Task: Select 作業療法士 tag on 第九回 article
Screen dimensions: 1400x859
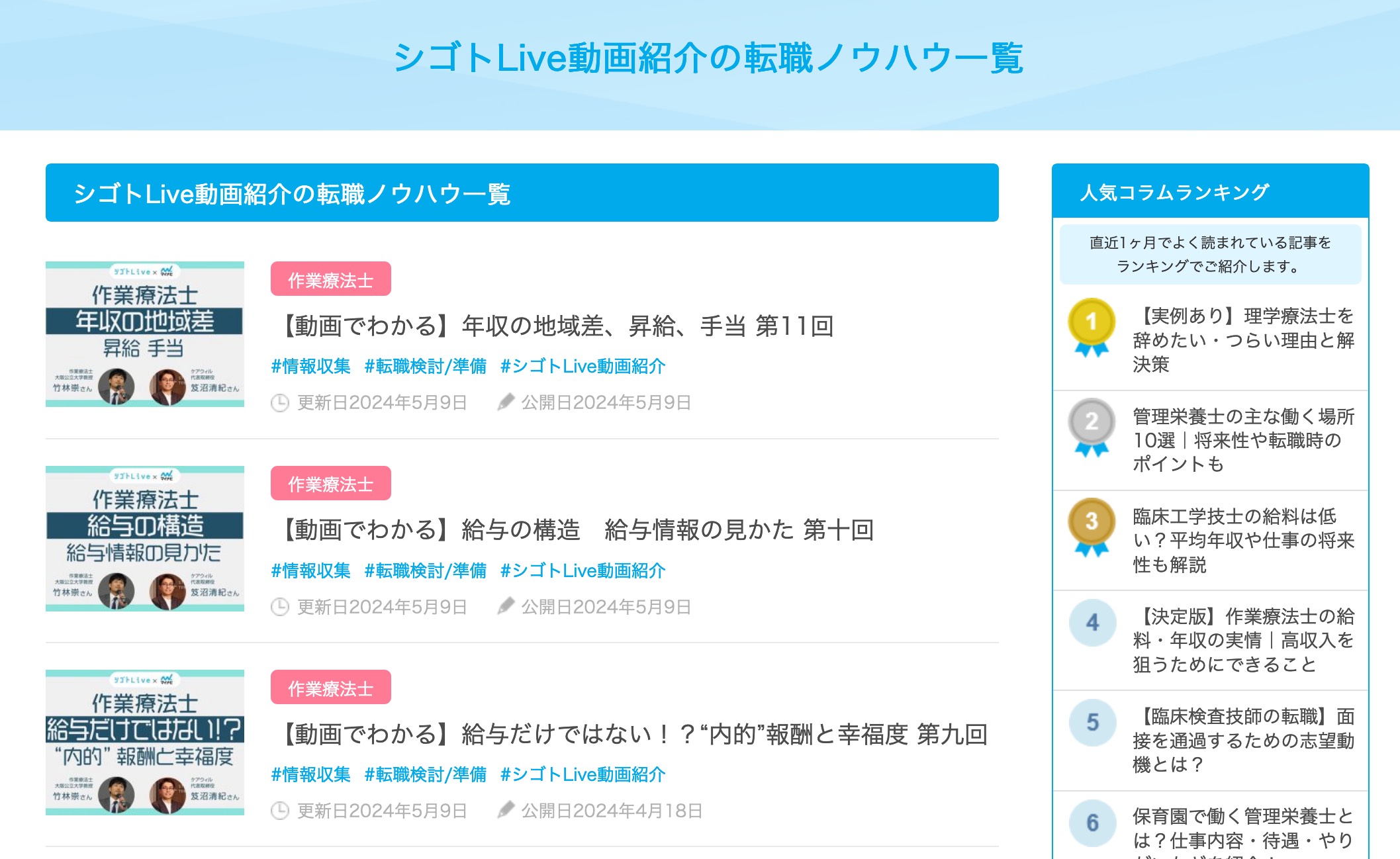Action: tap(330, 688)
